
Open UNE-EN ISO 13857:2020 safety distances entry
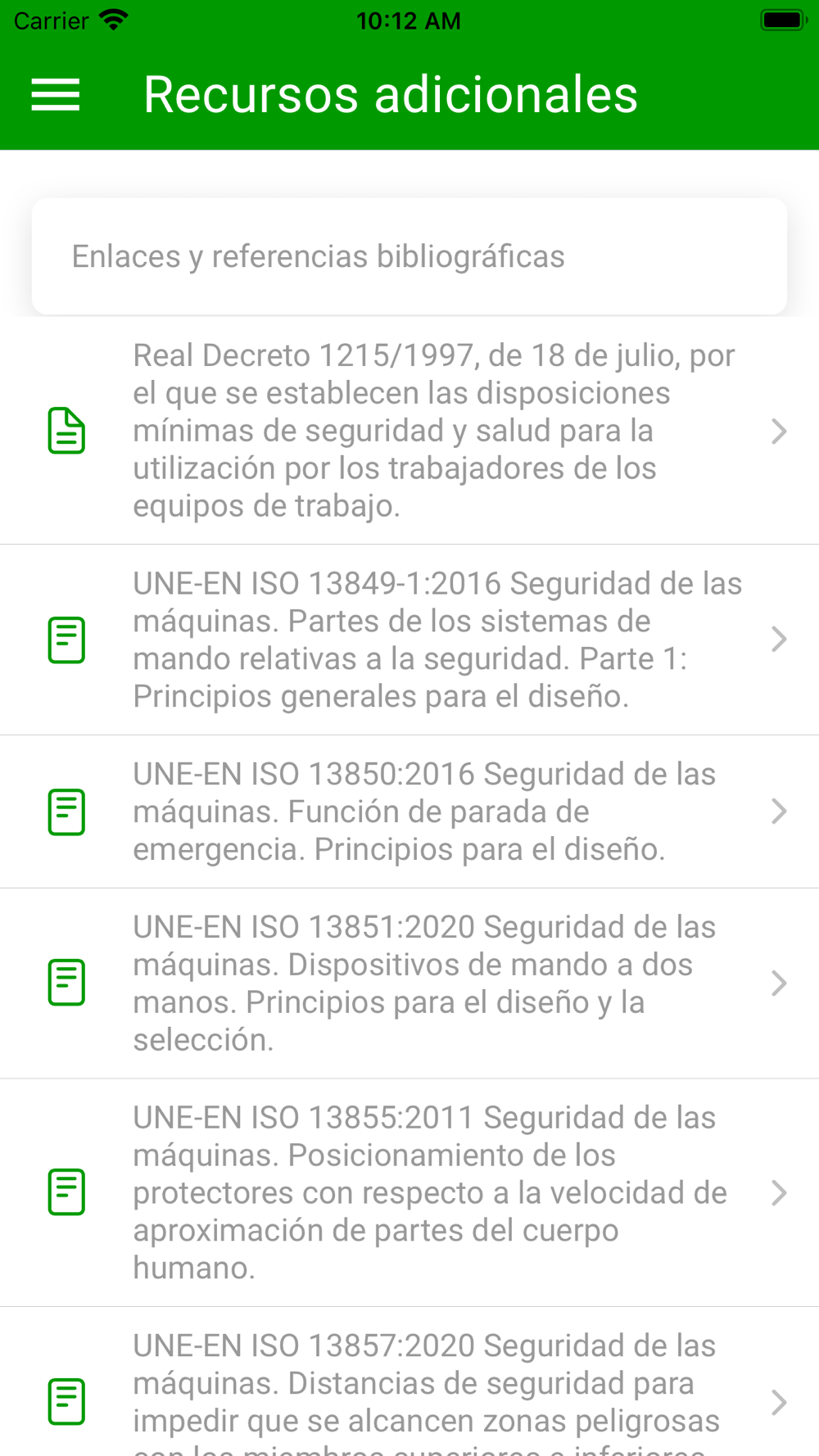pyautogui.click(x=409, y=1382)
